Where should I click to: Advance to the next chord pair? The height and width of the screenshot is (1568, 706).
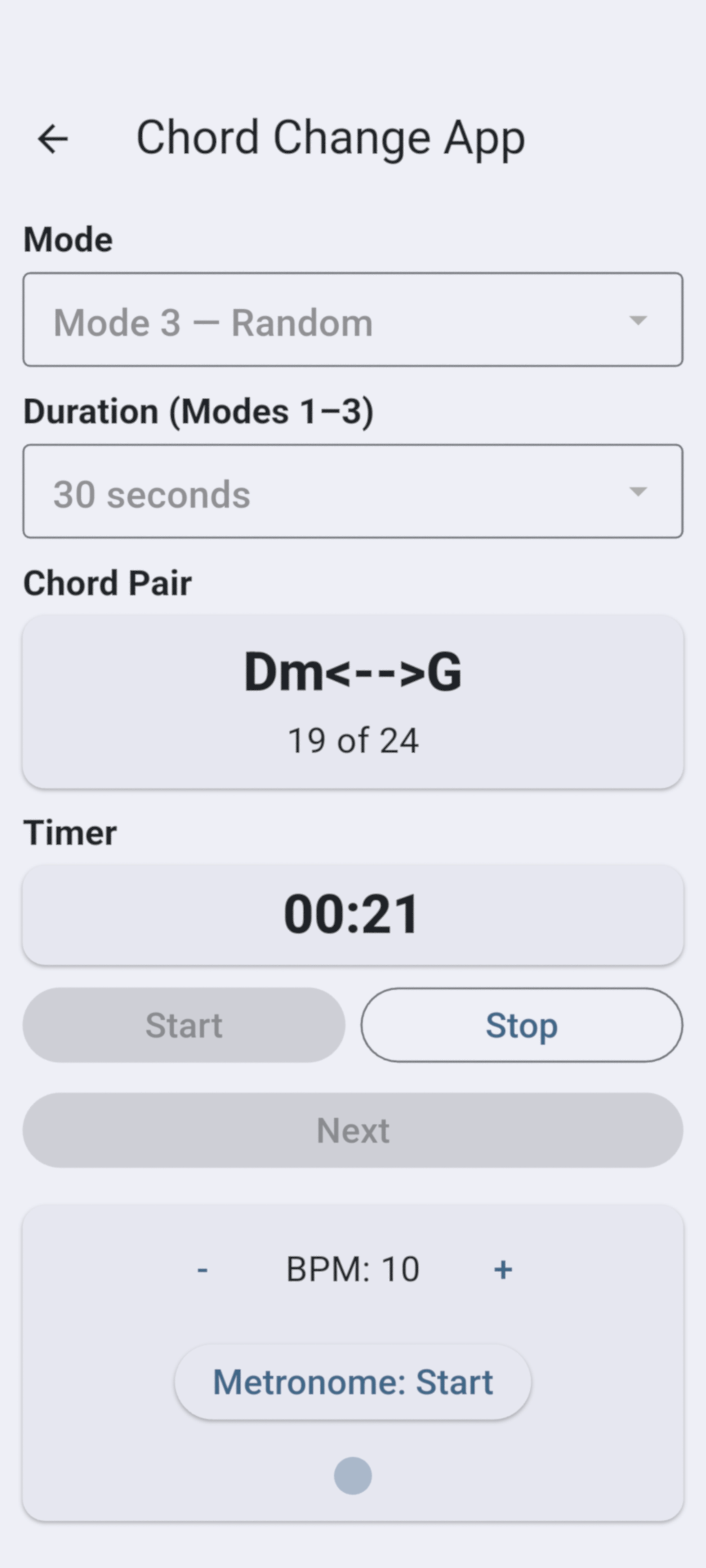click(x=353, y=1130)
